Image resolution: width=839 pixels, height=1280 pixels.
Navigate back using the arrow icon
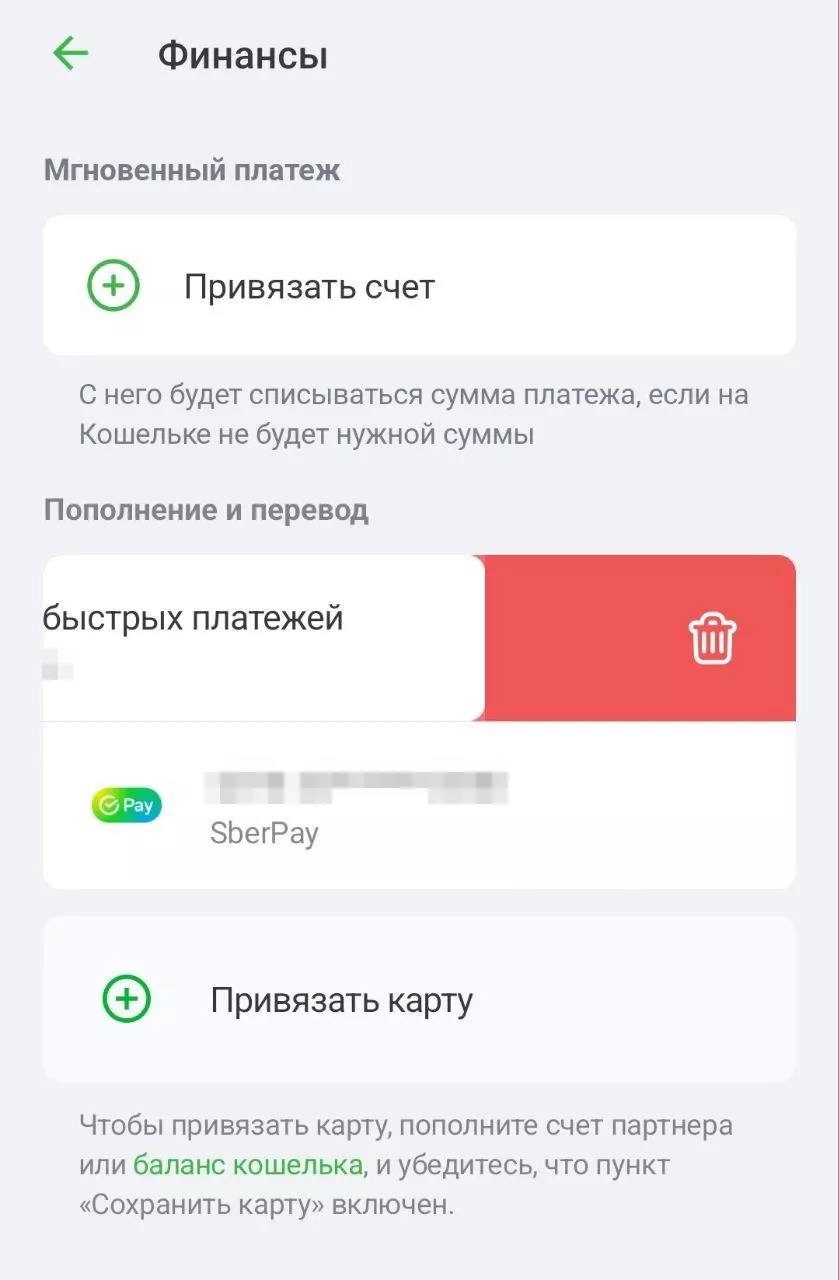pyautogui.click(x=70, y=55)
